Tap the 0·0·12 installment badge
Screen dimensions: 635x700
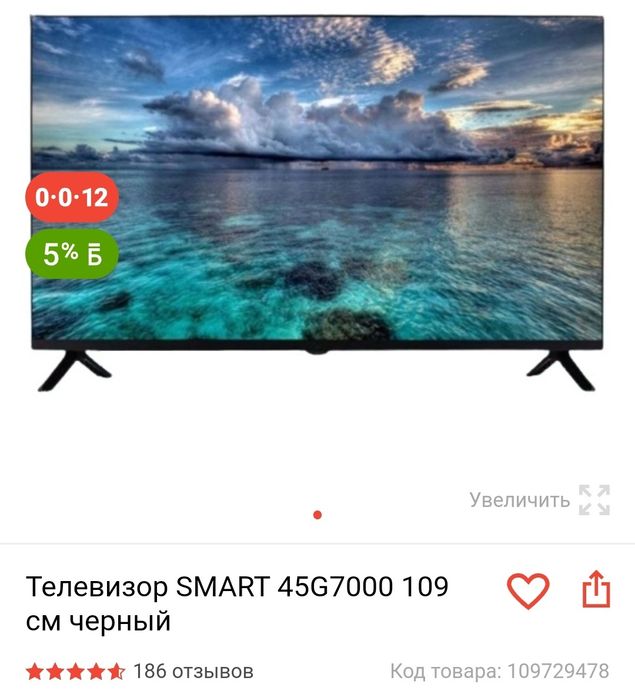[x=72, y=198]
